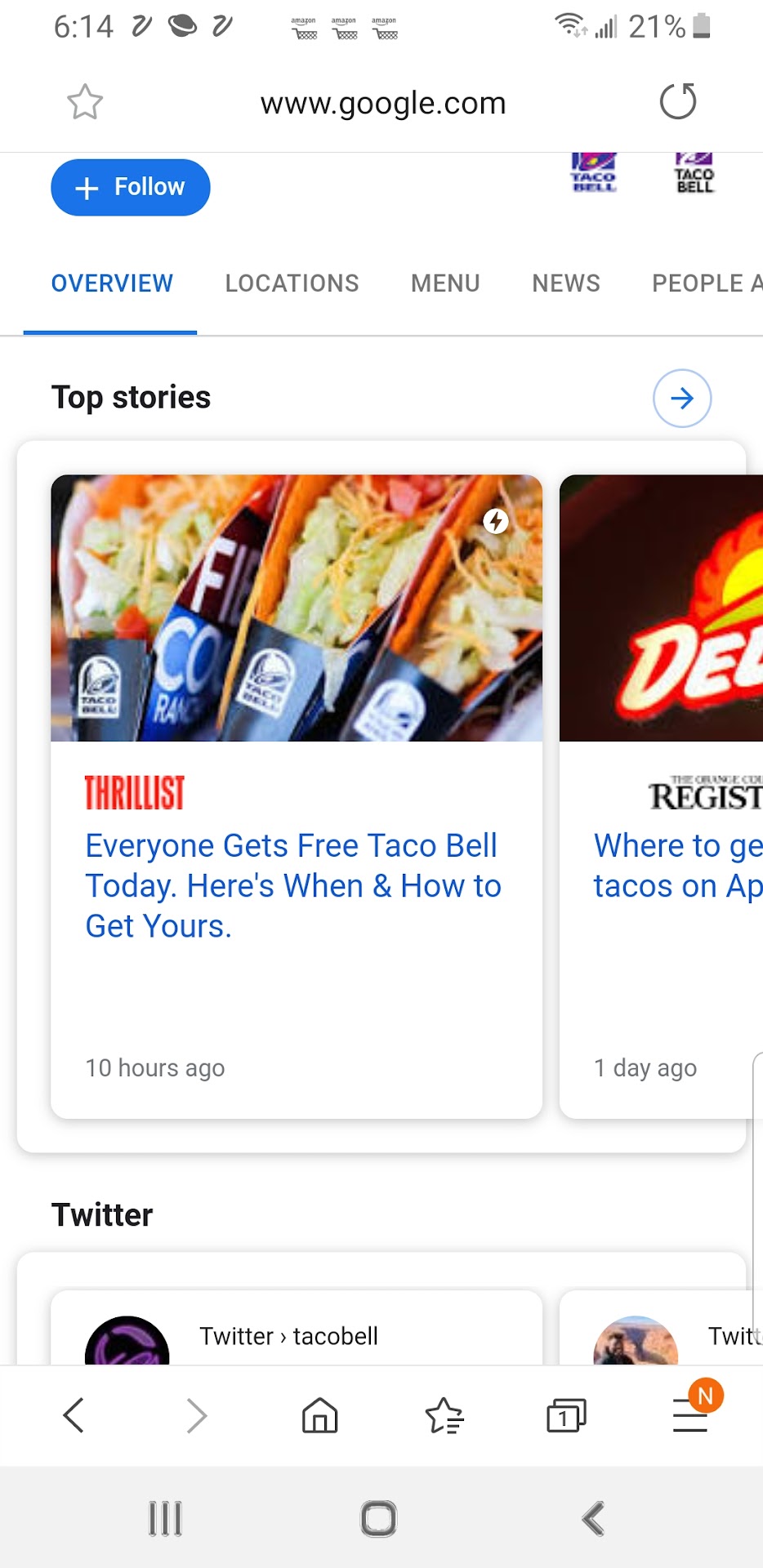Go to the Android home screen

click(x=379, y=1519)
